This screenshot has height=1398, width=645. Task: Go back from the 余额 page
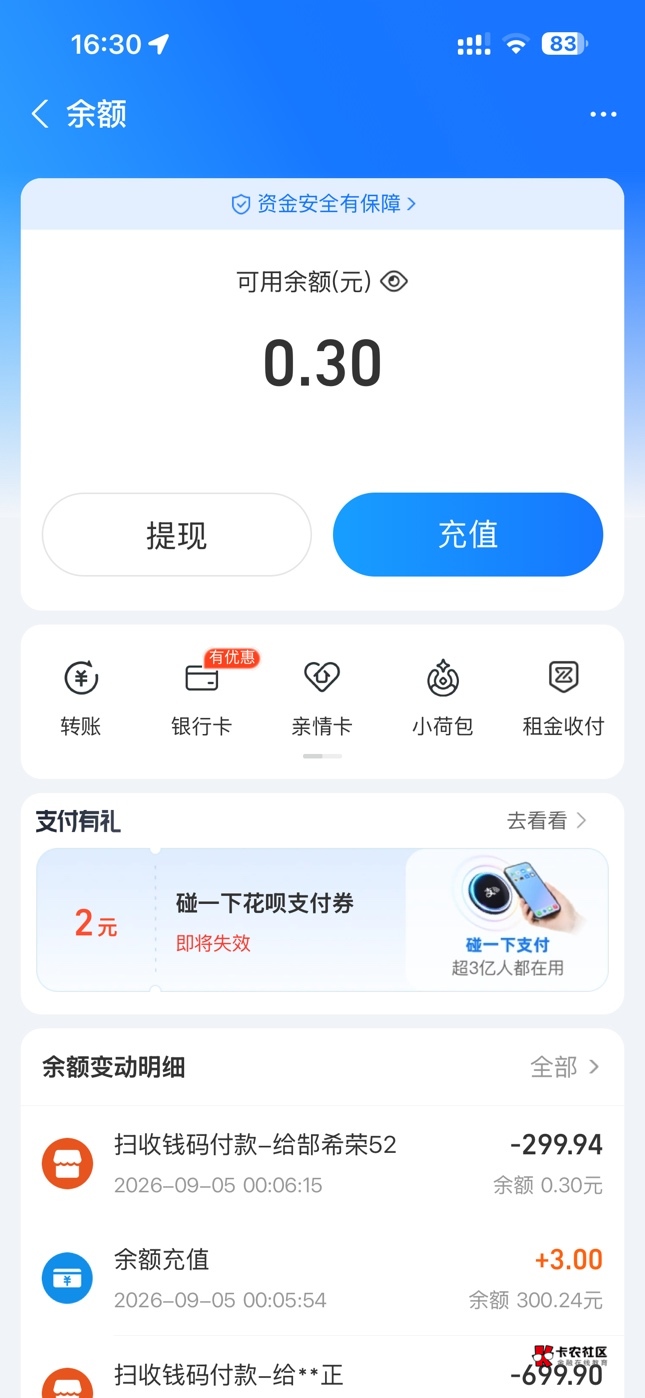pos(40,114)
